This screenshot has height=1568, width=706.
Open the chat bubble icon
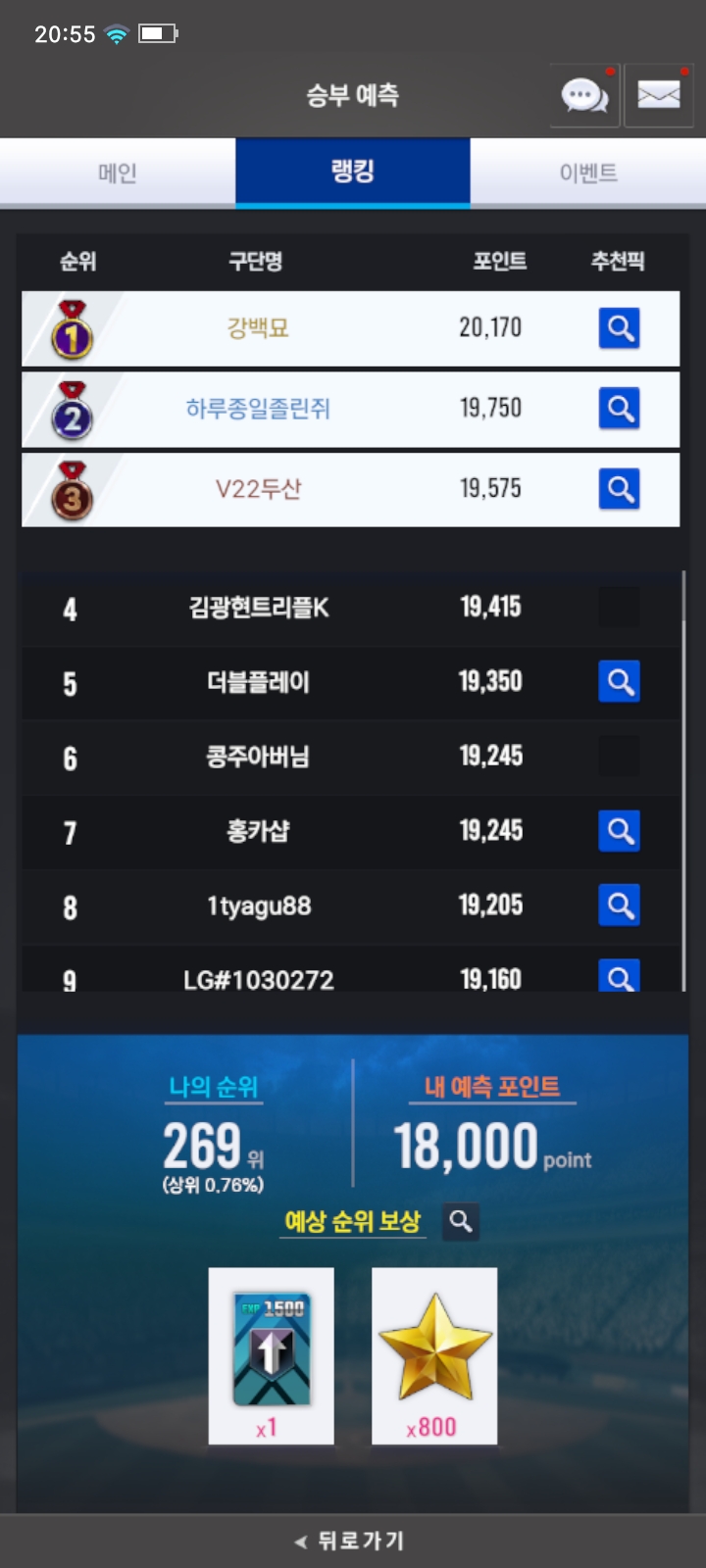584,96
